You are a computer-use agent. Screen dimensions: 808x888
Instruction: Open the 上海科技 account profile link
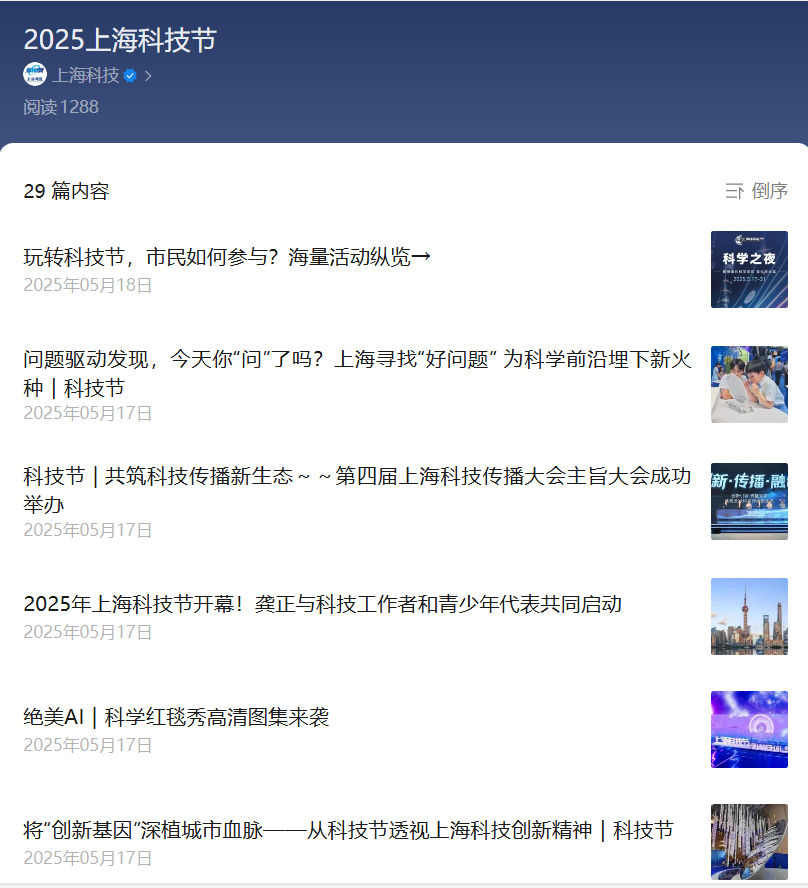pos(86,75)
